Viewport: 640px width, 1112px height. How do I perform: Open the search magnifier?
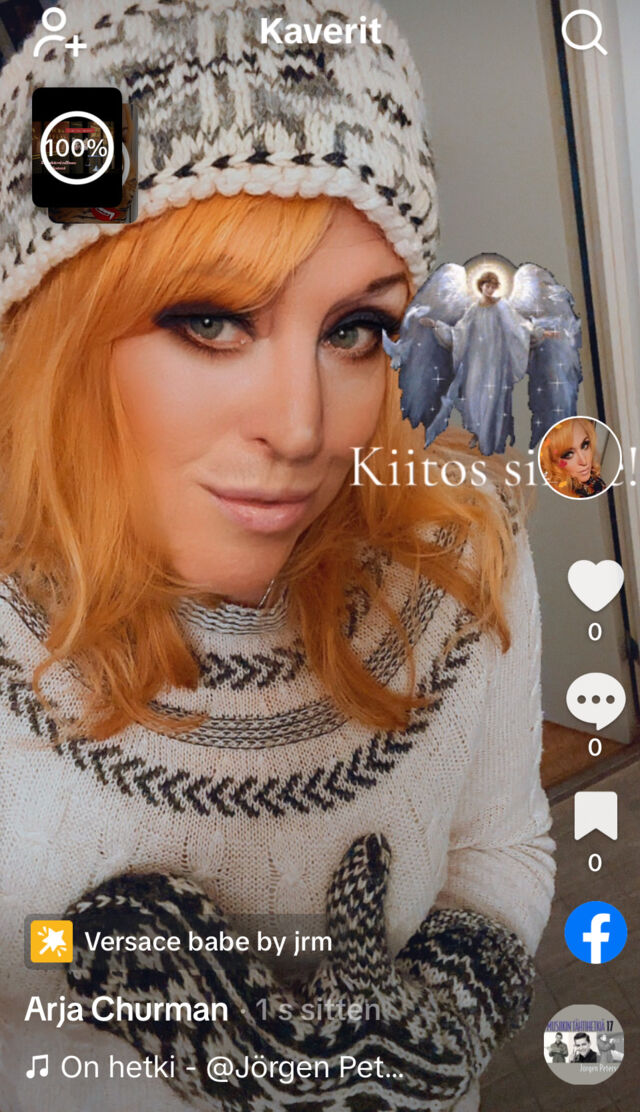(585, 33)
